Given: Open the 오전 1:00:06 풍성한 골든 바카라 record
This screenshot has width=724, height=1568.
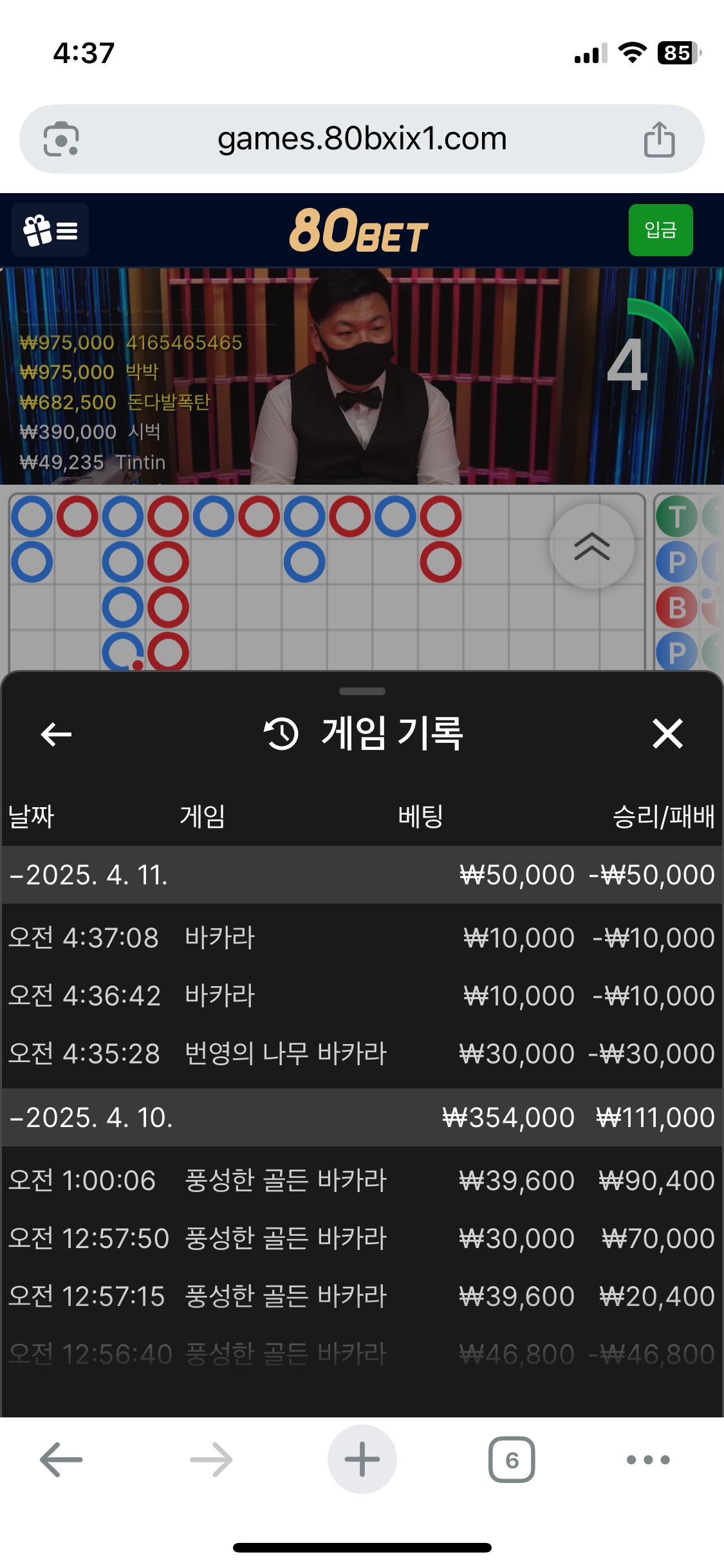Looking at the screenshot, I should [x=362, y=1181].
